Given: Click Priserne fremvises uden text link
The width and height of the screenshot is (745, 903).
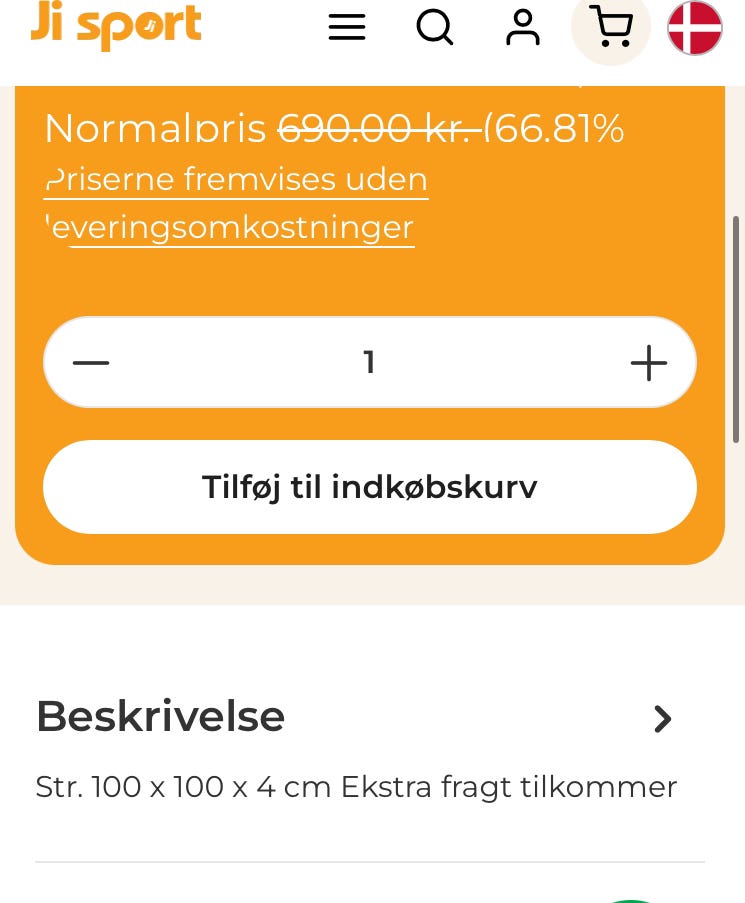Looking at the screenshot, I should click(236, 179).
